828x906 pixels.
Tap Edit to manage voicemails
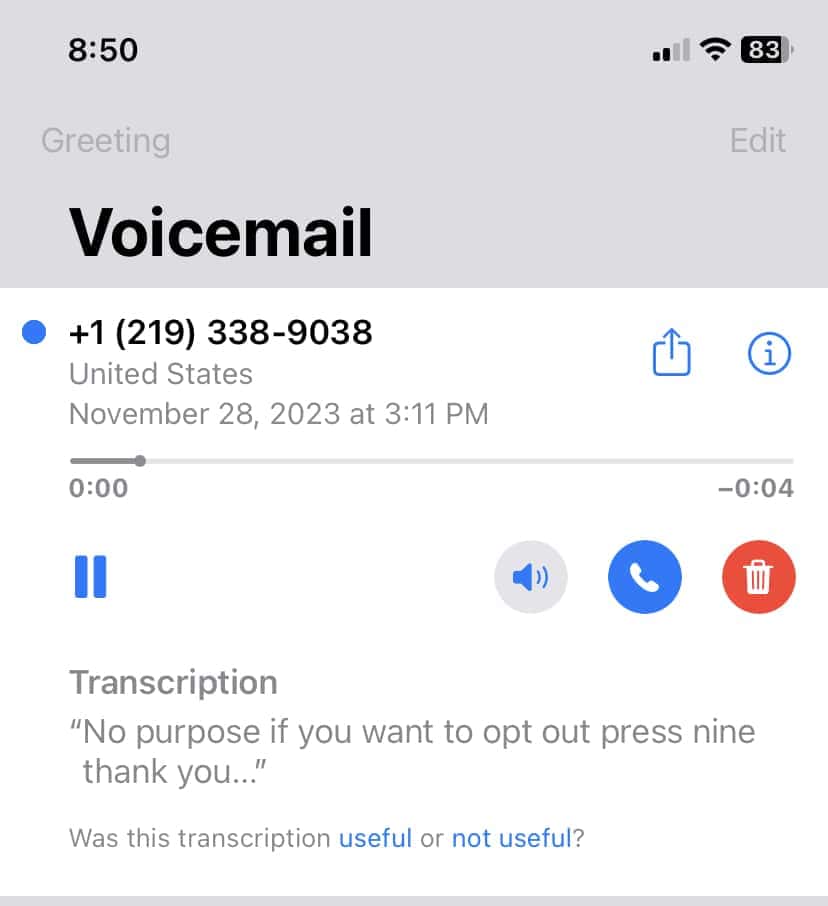[x=758, y=140]
